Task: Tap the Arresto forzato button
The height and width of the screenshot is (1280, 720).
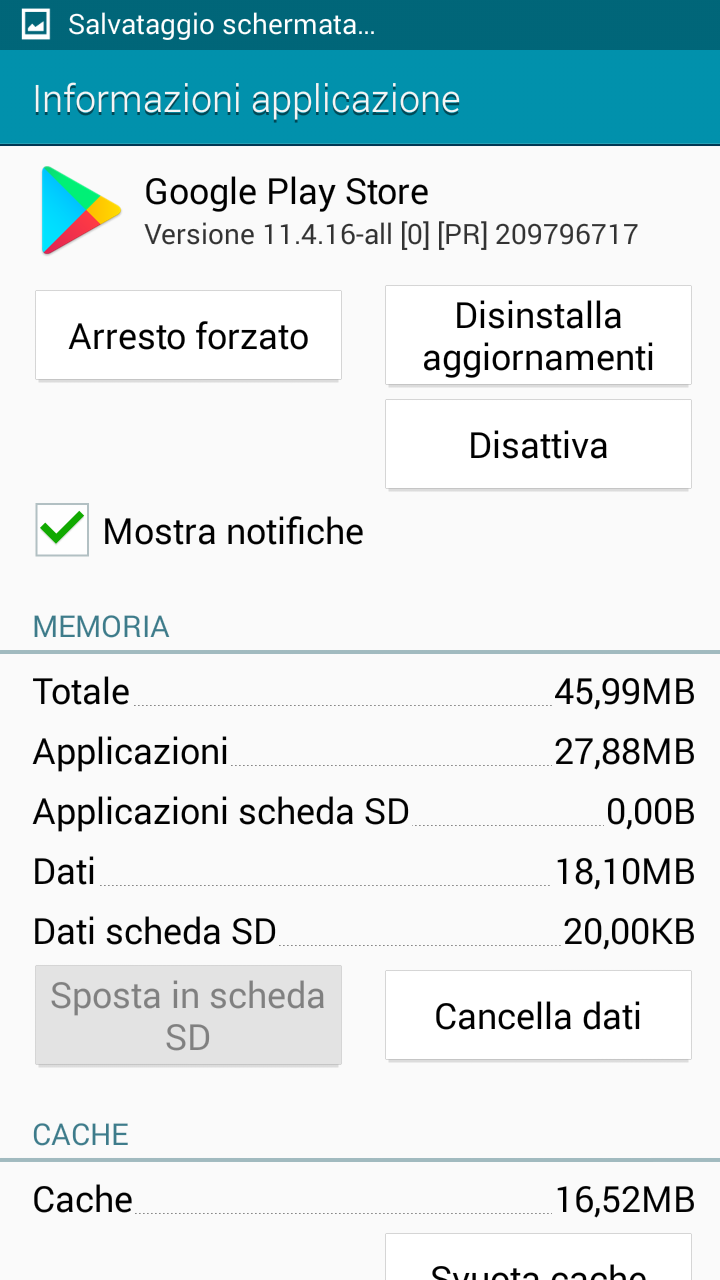Action: (x=188, y=336)
